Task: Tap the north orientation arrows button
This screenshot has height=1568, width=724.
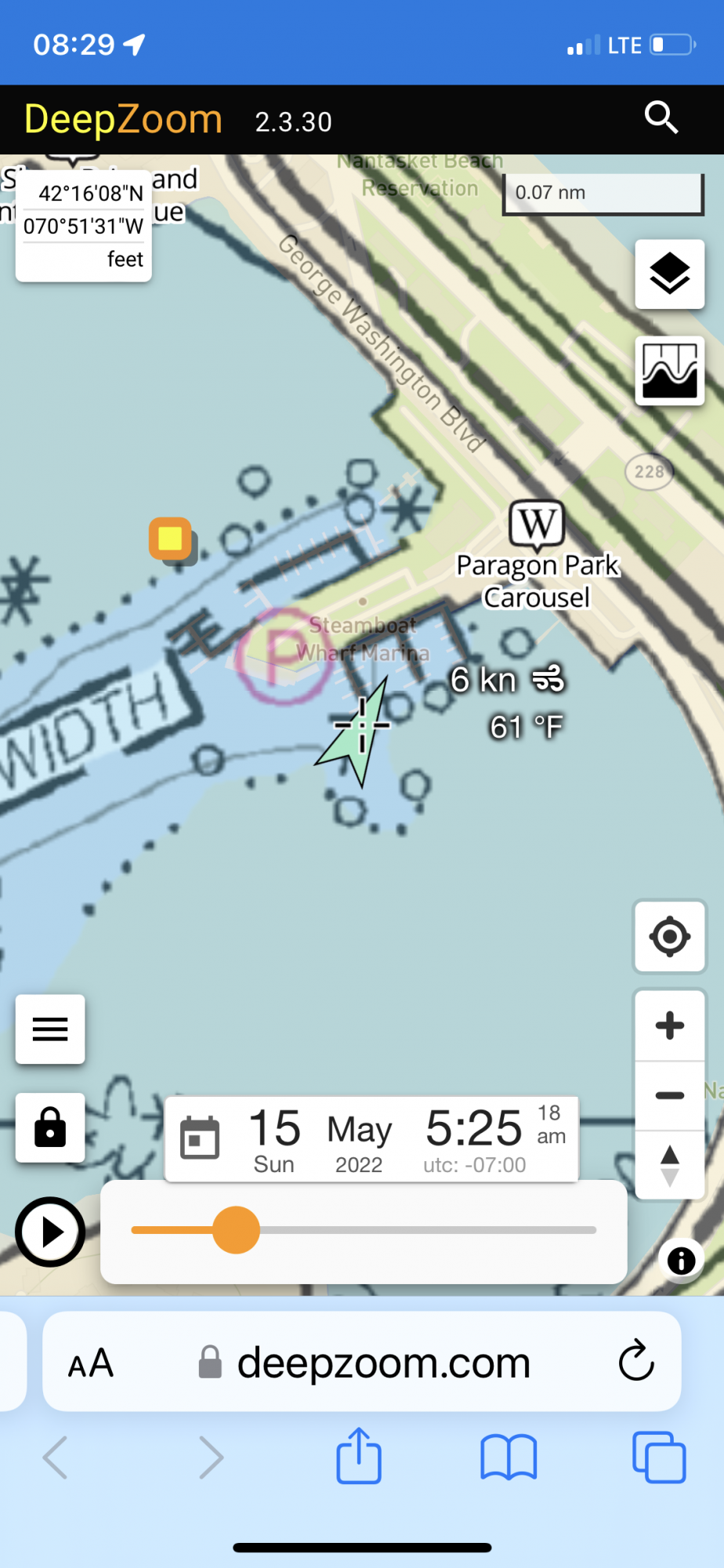Action: [x=670, y=1165]
